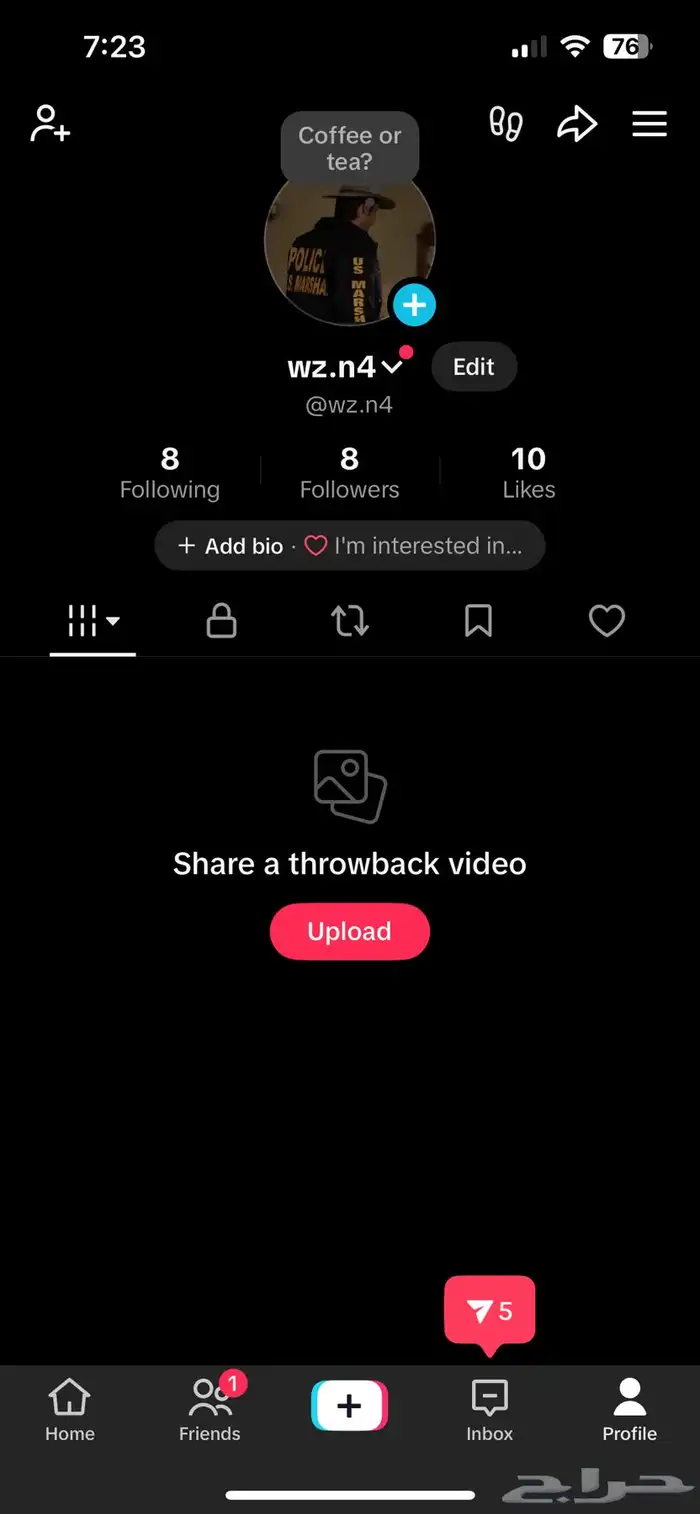700x1514 pixels.
Task: Tap the Coffee or tea? thought bubble
Action: point(349,147)
